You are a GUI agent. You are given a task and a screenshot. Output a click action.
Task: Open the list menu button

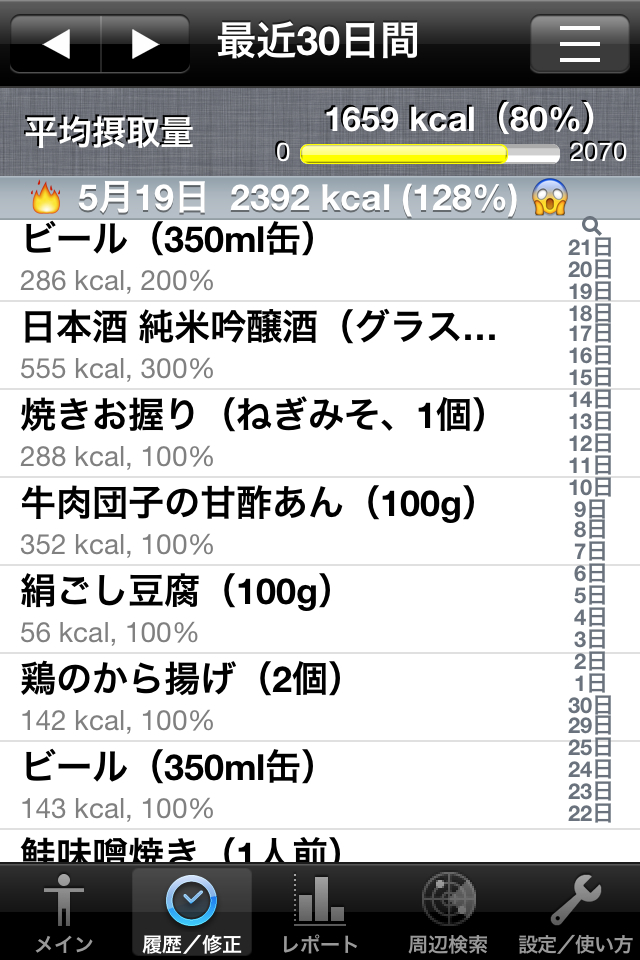[x=579, y=44]
